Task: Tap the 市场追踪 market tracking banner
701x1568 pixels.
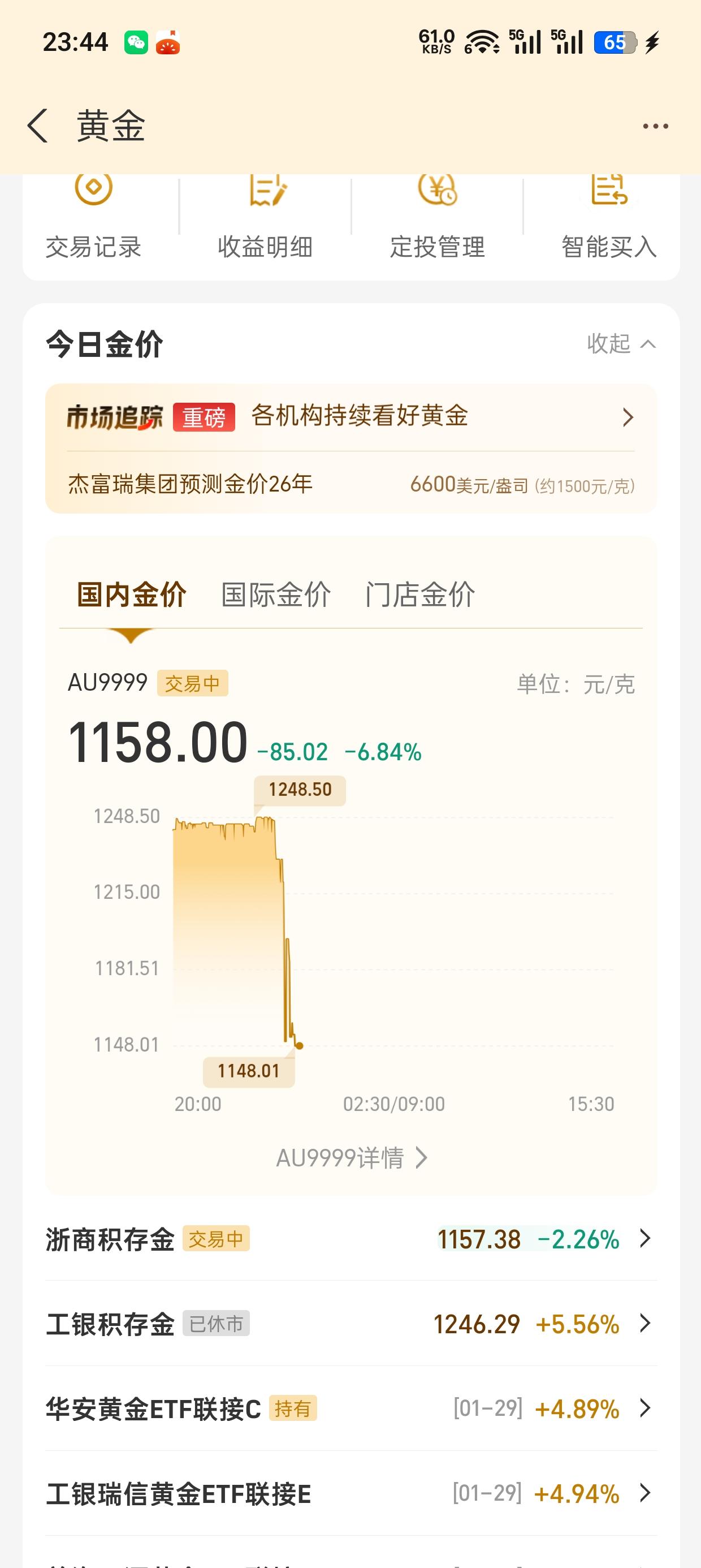Action: [350, 416]
